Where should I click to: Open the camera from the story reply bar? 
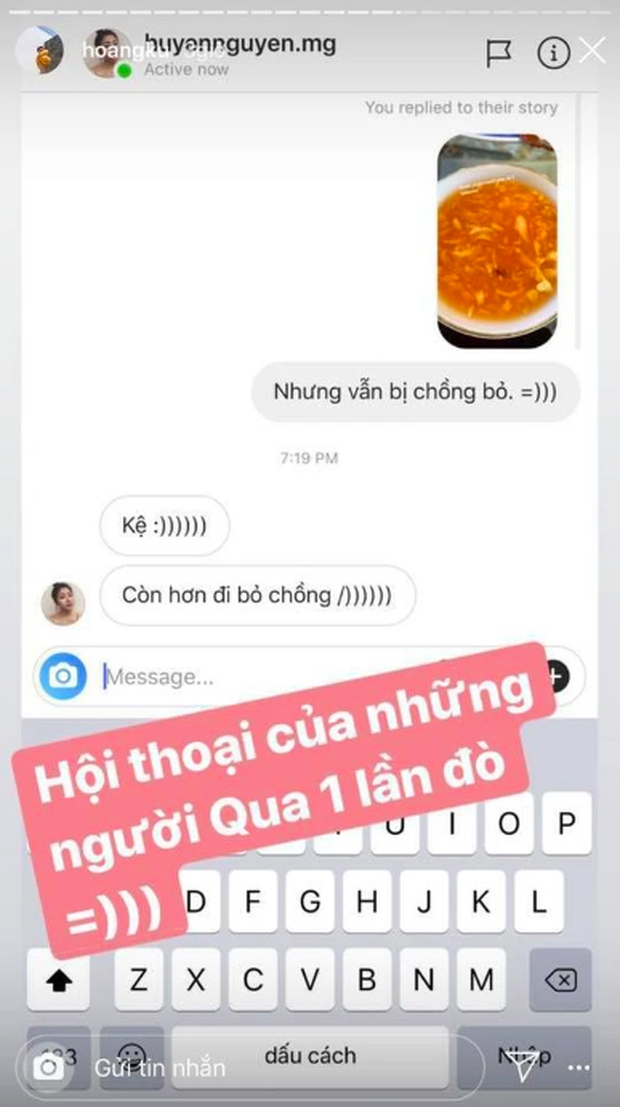[x=47, y=1068]
